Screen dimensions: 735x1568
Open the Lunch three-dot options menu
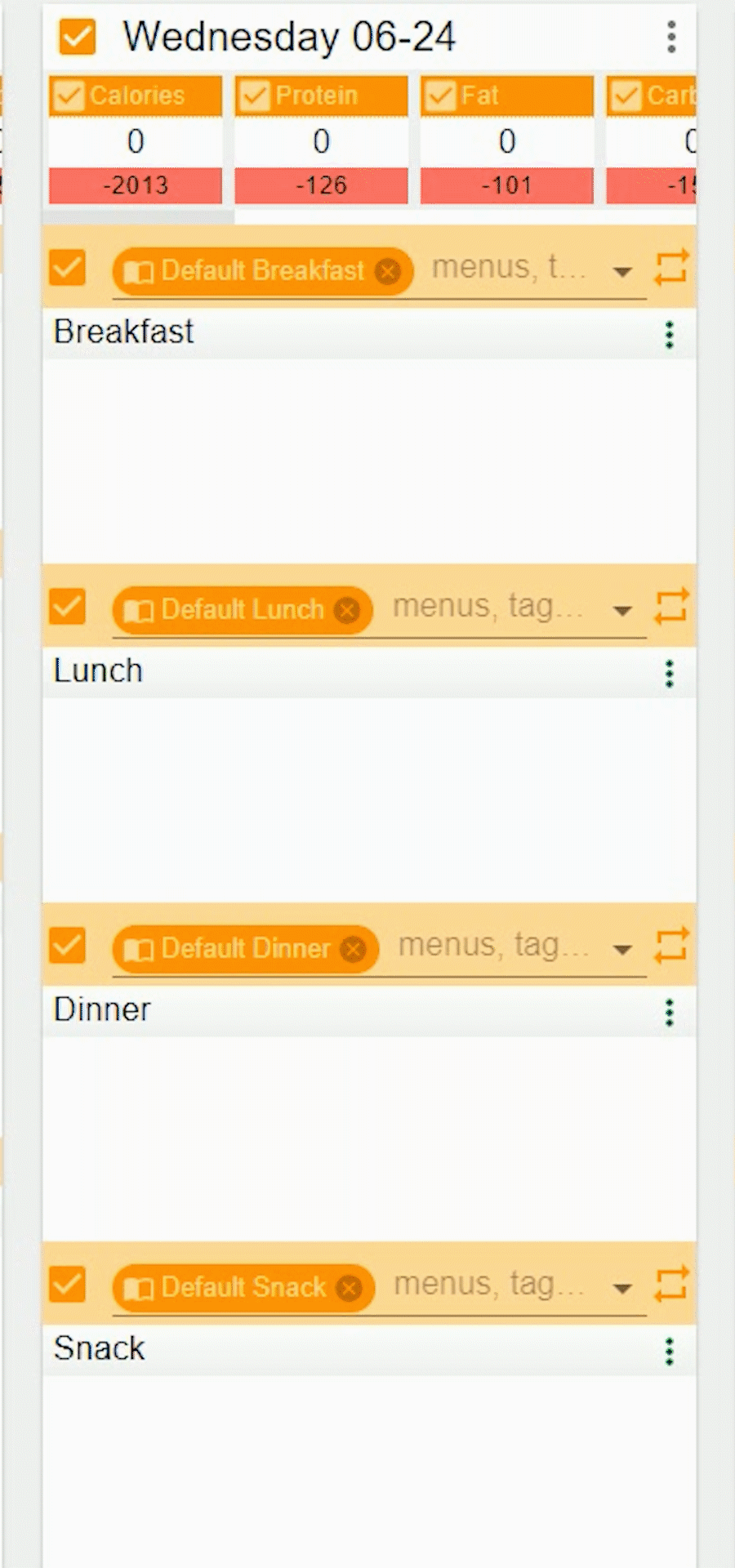[670, 674]
